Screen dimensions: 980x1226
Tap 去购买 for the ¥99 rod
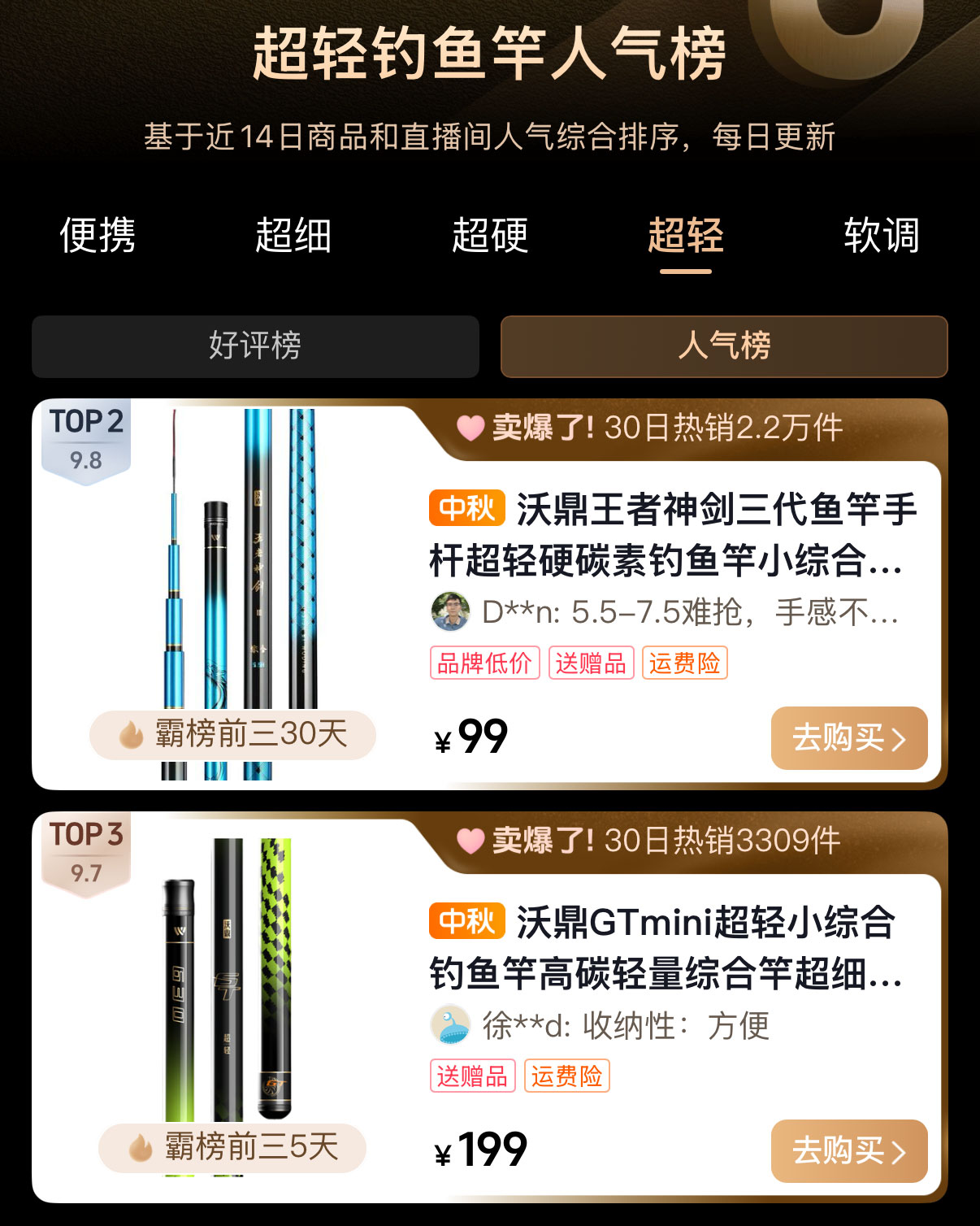tap(848, 738)
